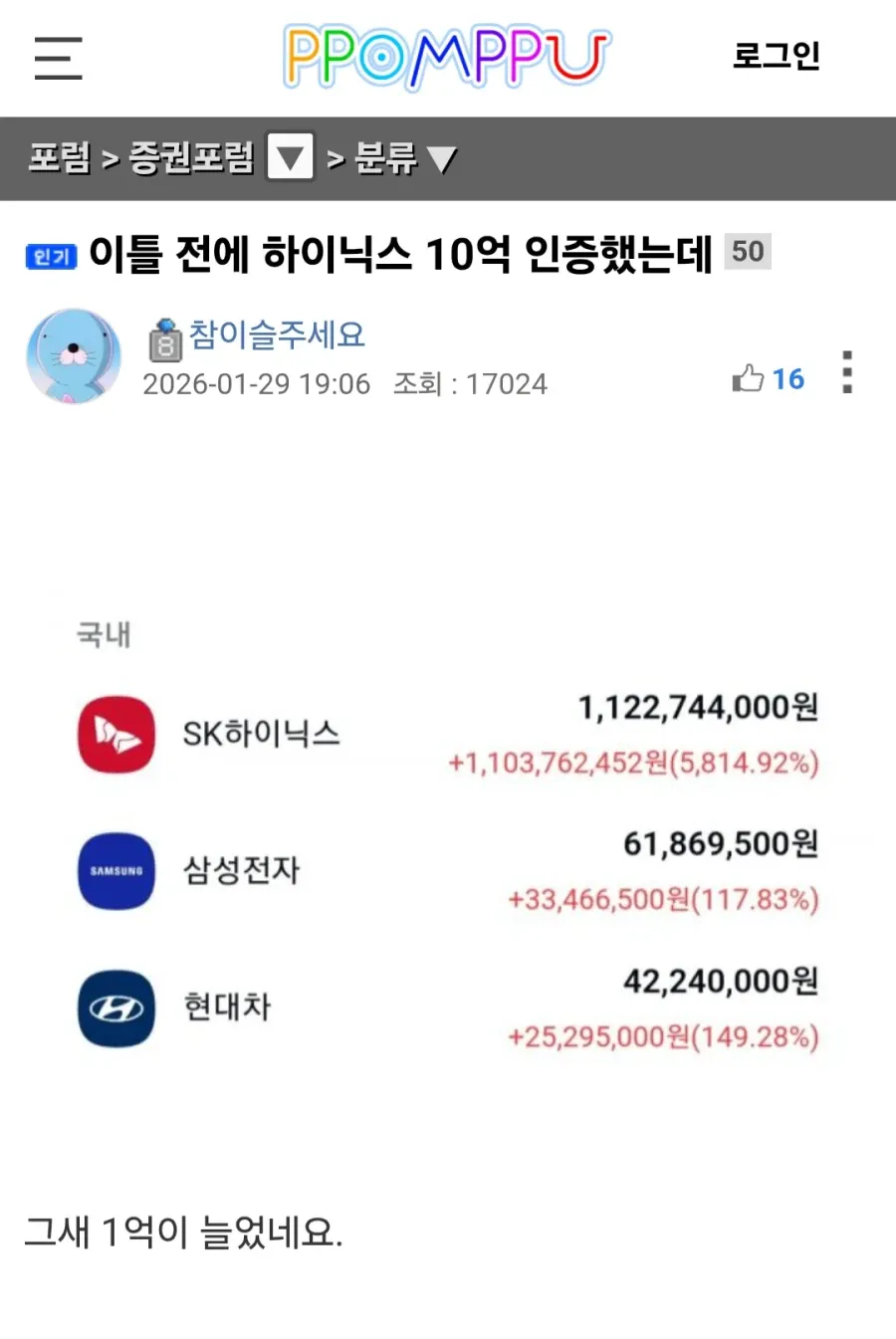Click the author's rabbit avatar thumbnail
The image size is (896, 1339).
click(73, 356)
